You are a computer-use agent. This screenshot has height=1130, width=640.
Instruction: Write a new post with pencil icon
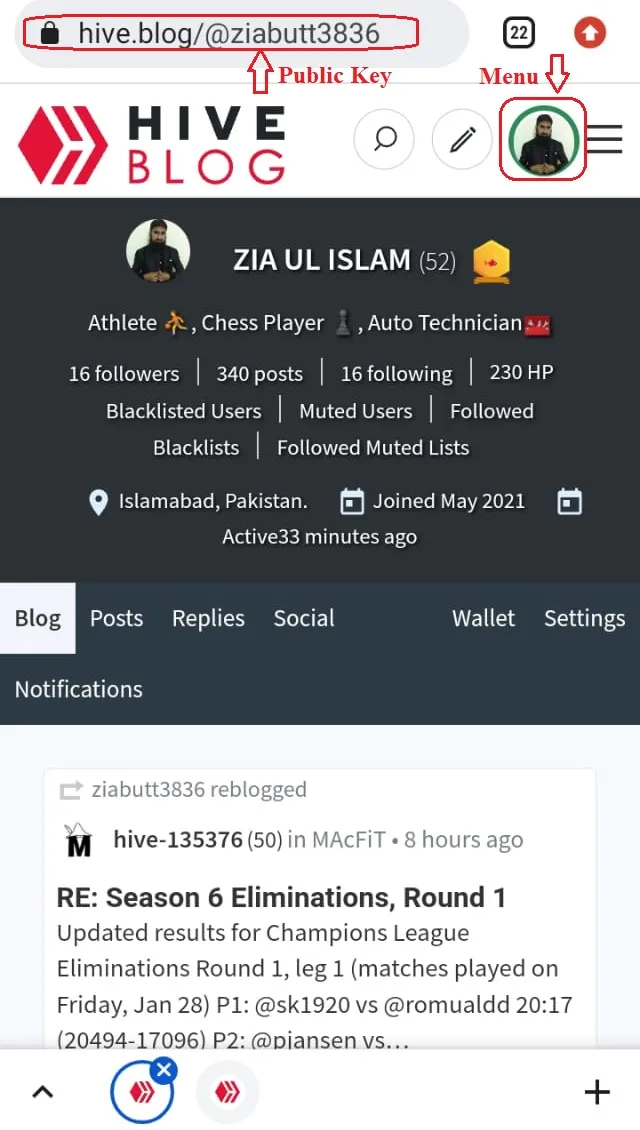tap(462, 139)
